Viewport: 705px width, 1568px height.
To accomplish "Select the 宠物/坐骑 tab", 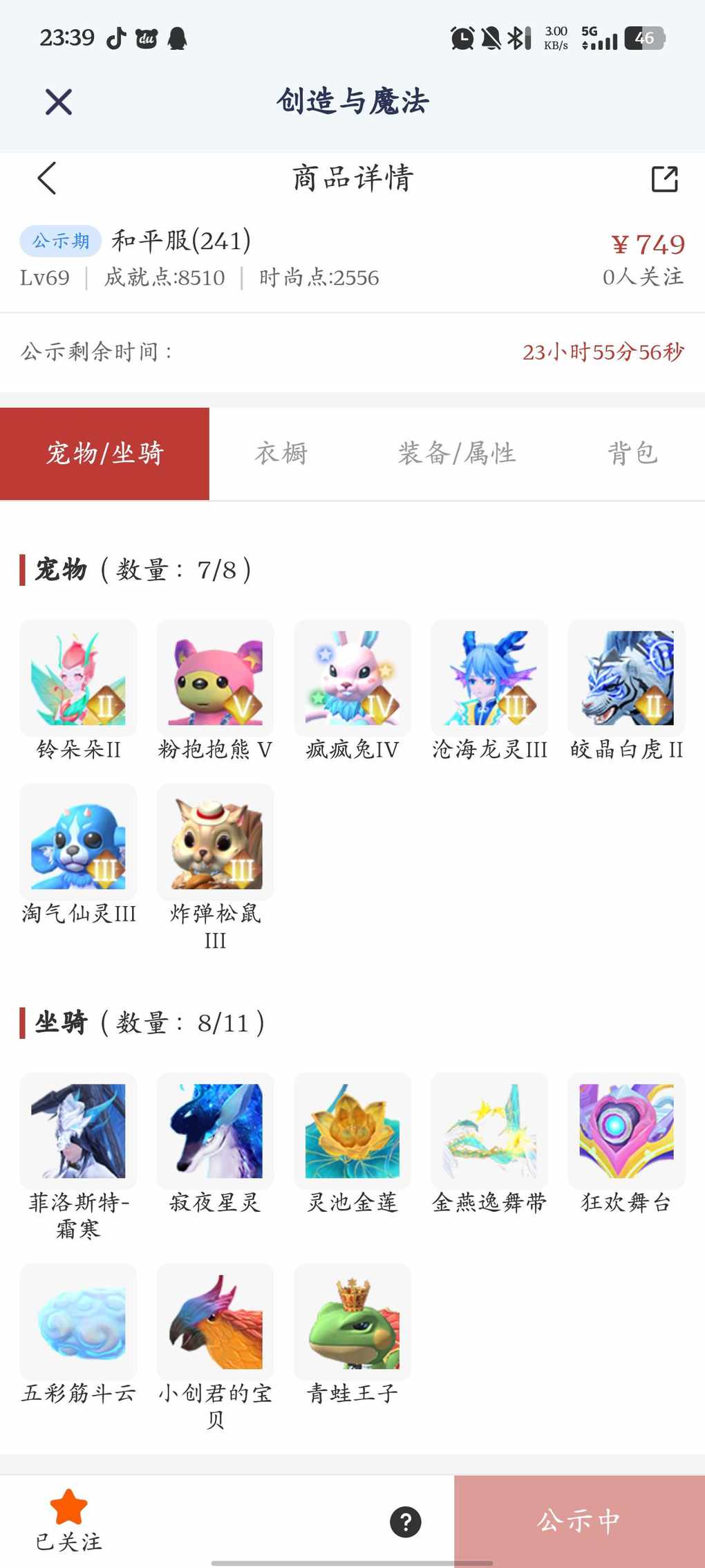I will point(104,454).
